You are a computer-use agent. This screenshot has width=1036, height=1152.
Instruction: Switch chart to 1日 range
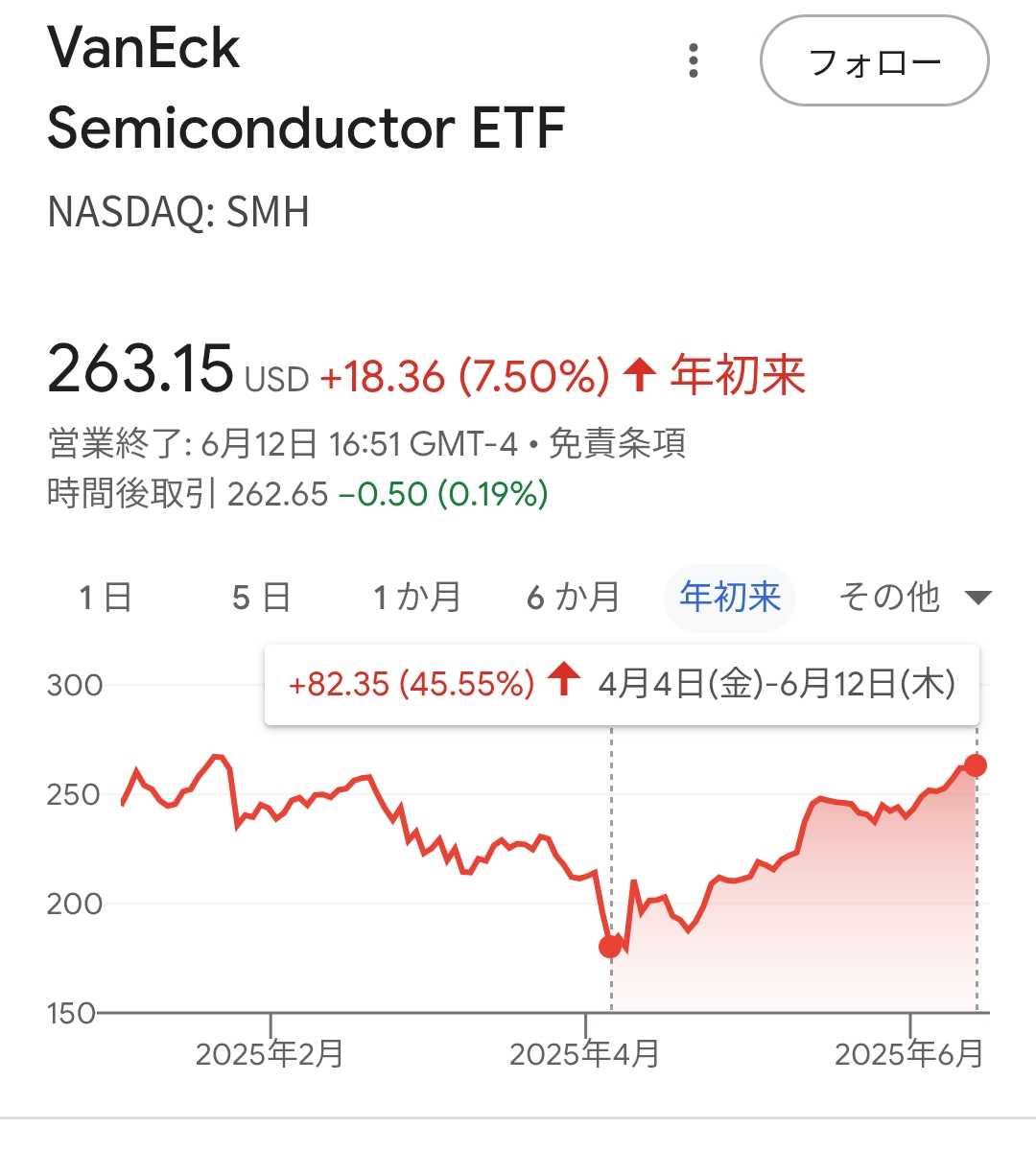pyautogui.click(x=106, y=598)
